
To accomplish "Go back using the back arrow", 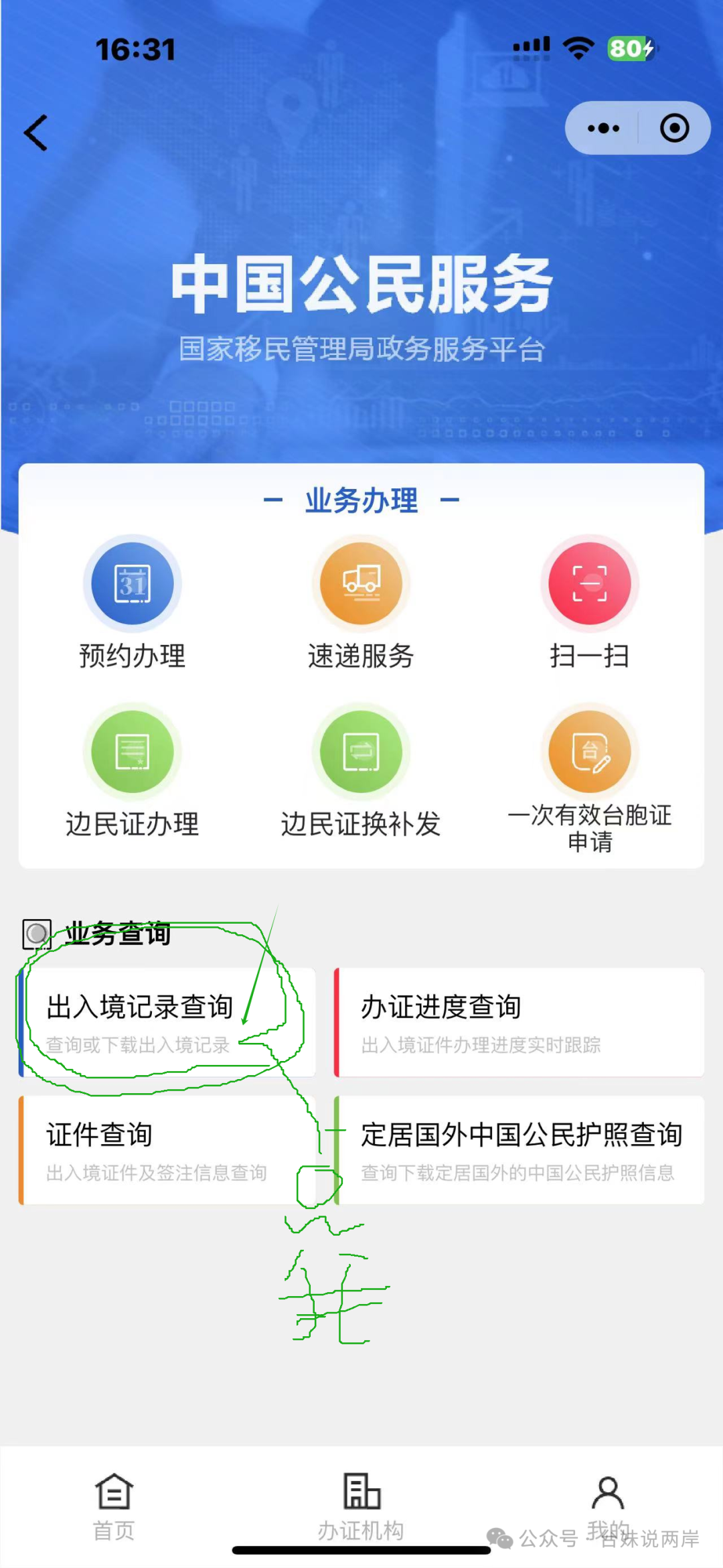I will [x=36, y=132].
